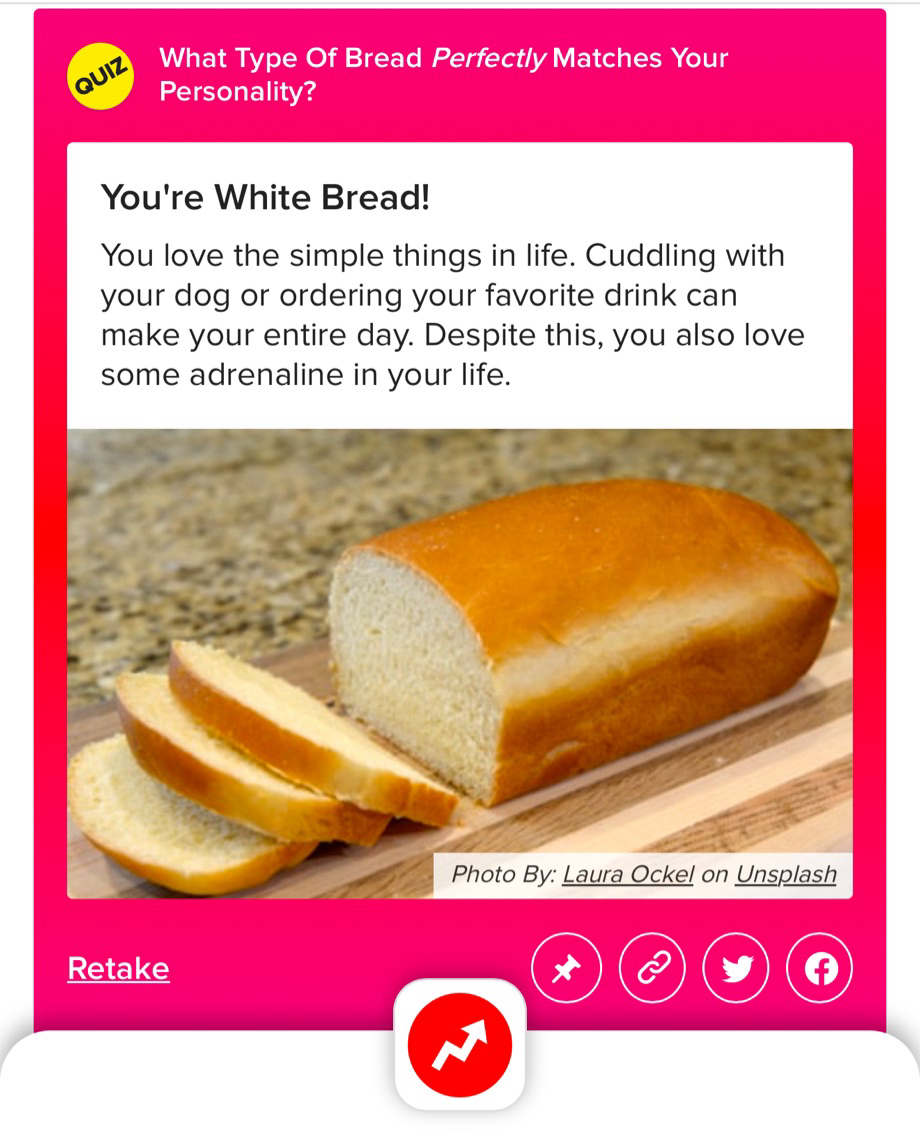Tap the red trending arrow button
The image size is (920, 1131).
460,1044
